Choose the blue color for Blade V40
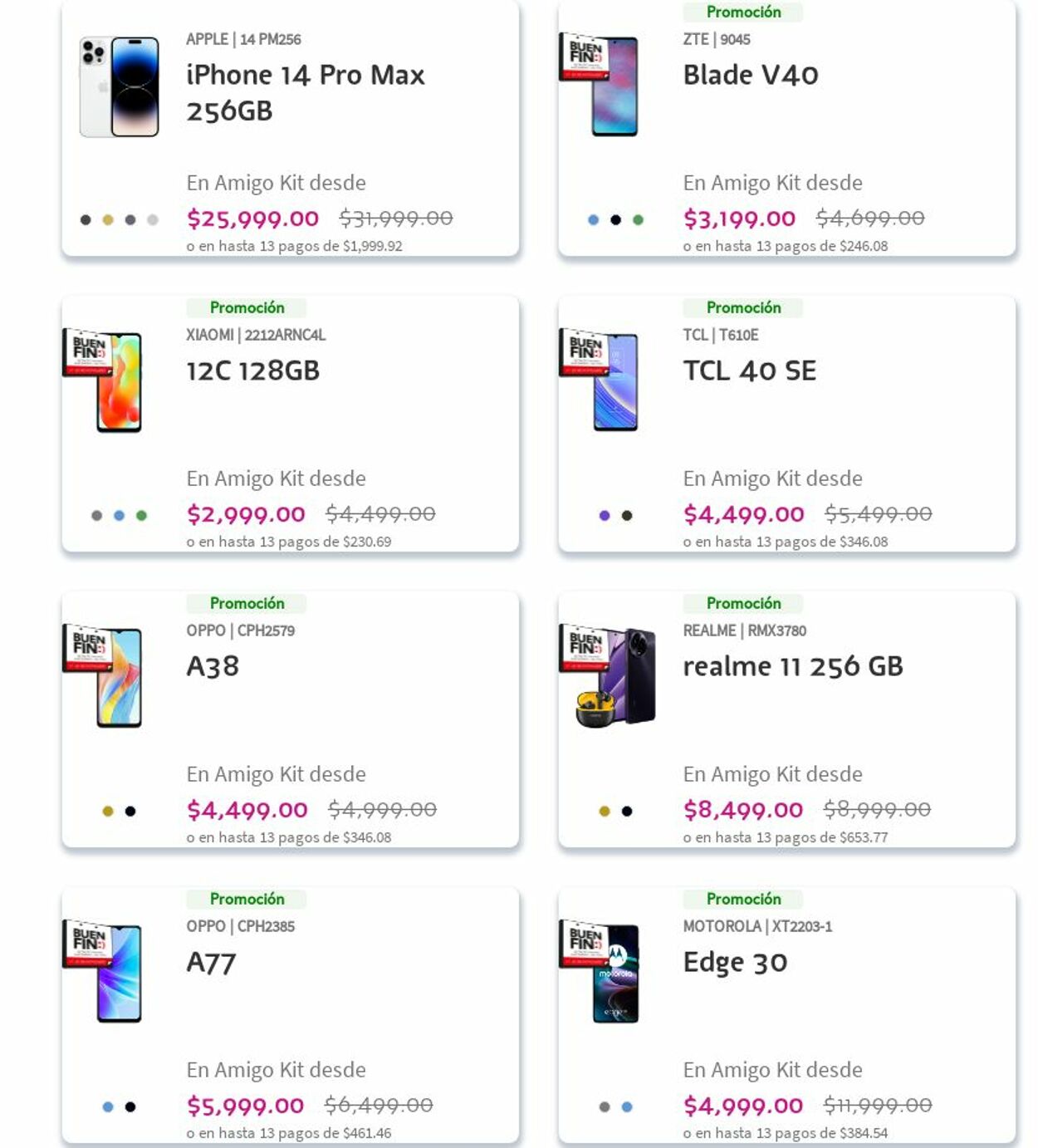The height and width of the screenshot is (1148, 1038). (x=593, y=220)
